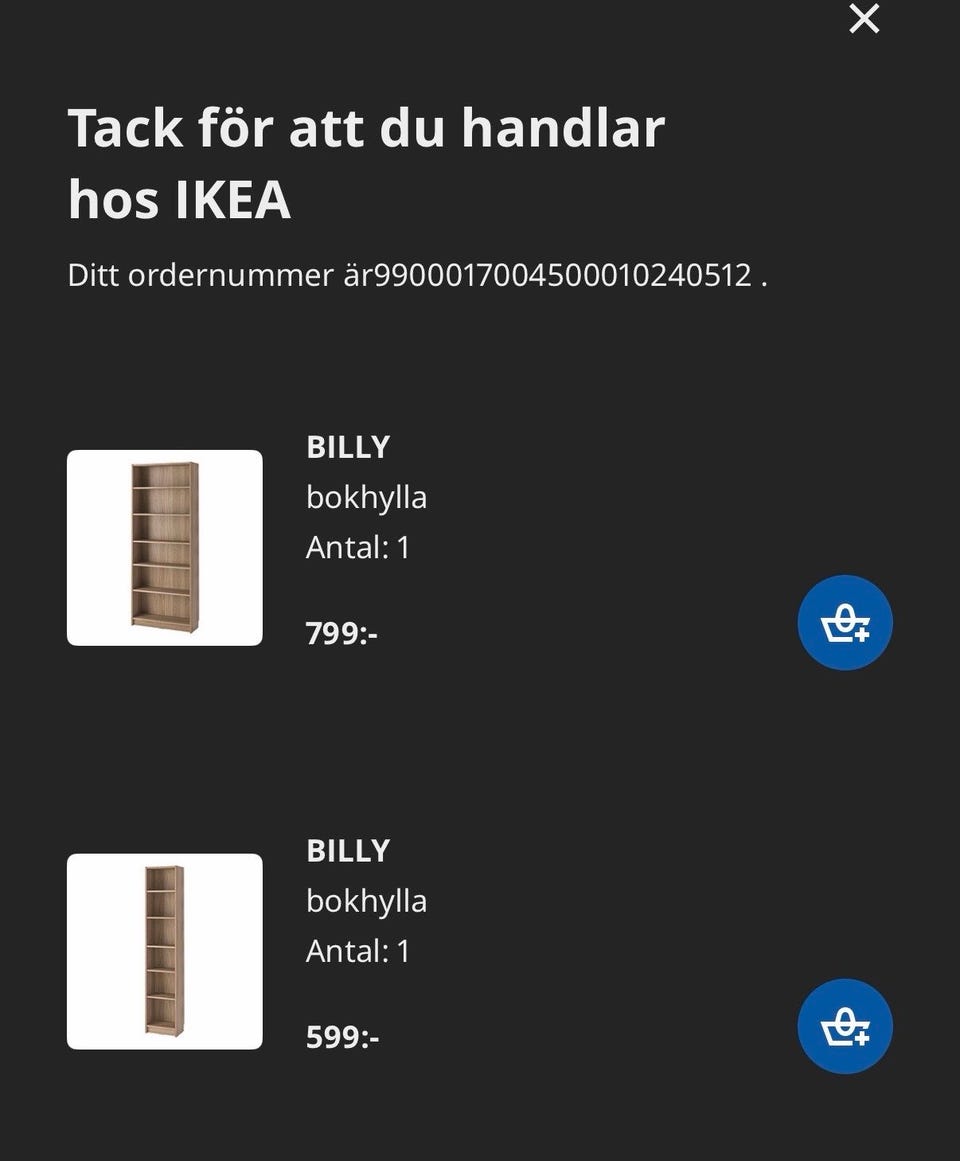Click the basket-plus icon next to the slim BILLY bokhylla
960x1161 pixels.
pos(844,1027)
